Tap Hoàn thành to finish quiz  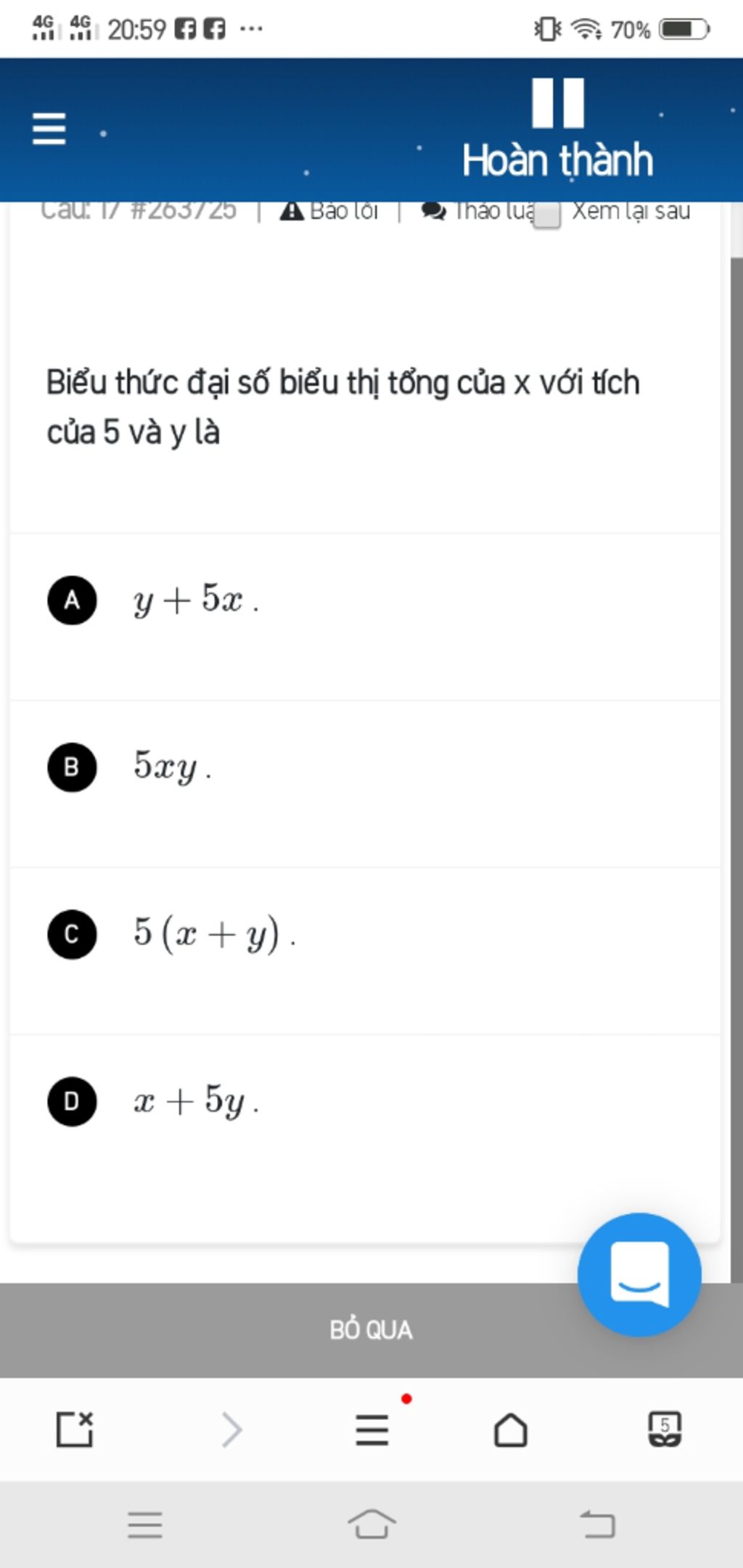click(557, 160)
